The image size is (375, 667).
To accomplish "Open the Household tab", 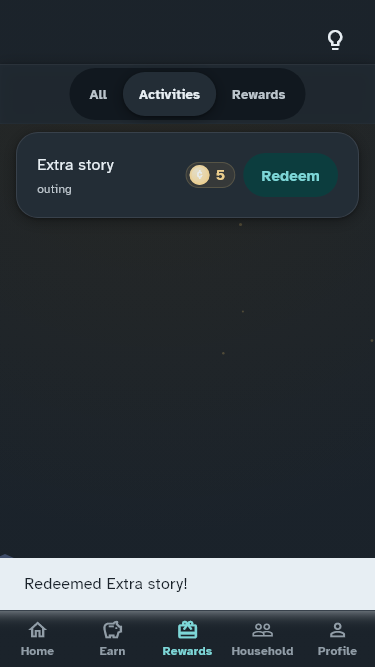I will tap(262, 639).
